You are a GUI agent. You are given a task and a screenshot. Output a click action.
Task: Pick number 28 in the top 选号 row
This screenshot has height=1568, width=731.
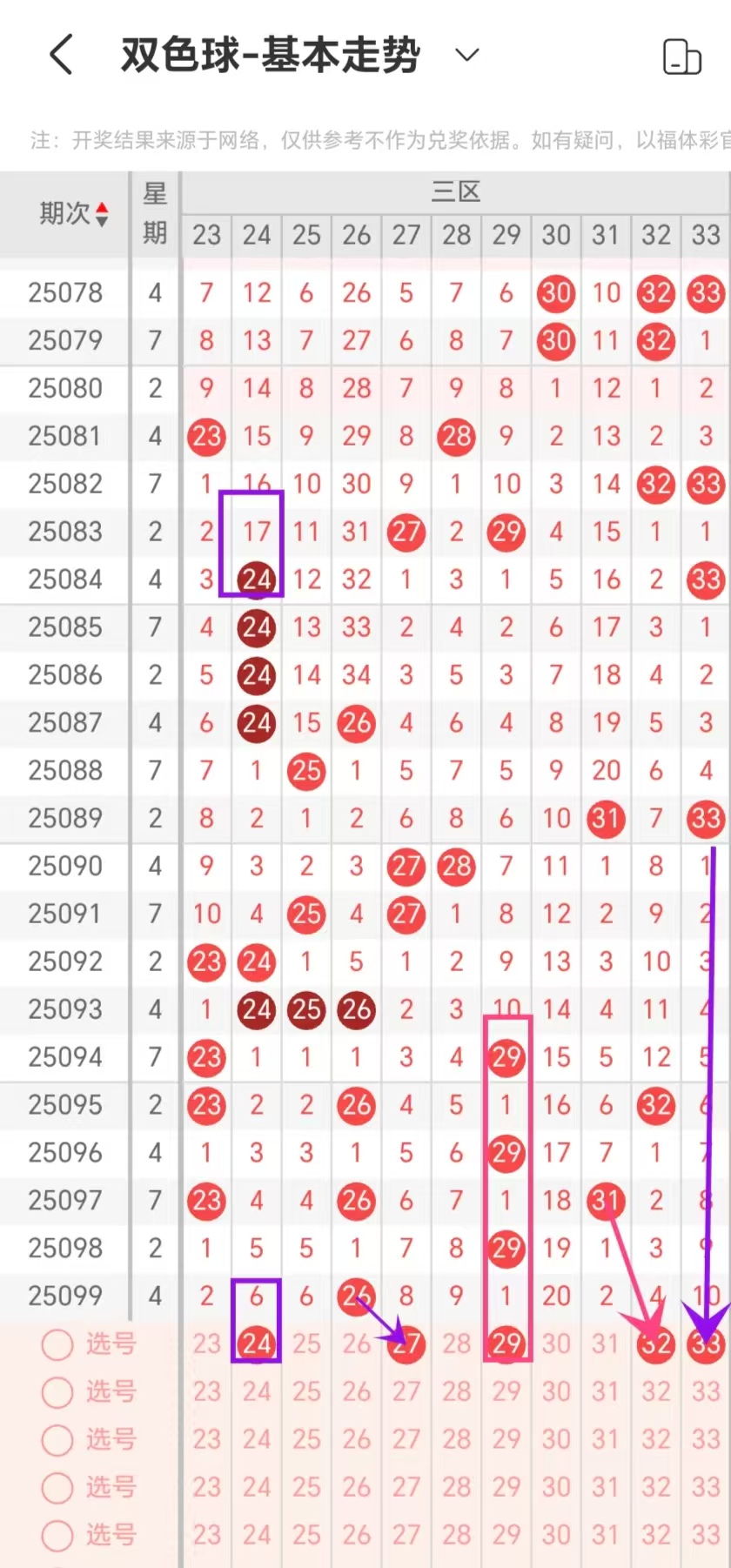[x=456, y=1344]
